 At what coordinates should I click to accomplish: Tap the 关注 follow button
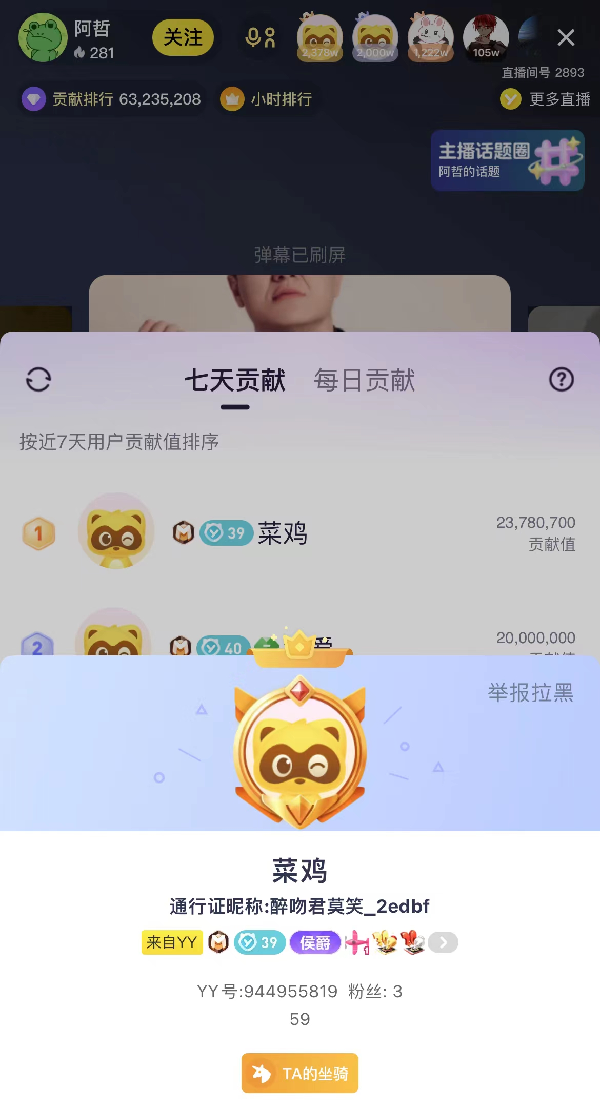182,38
